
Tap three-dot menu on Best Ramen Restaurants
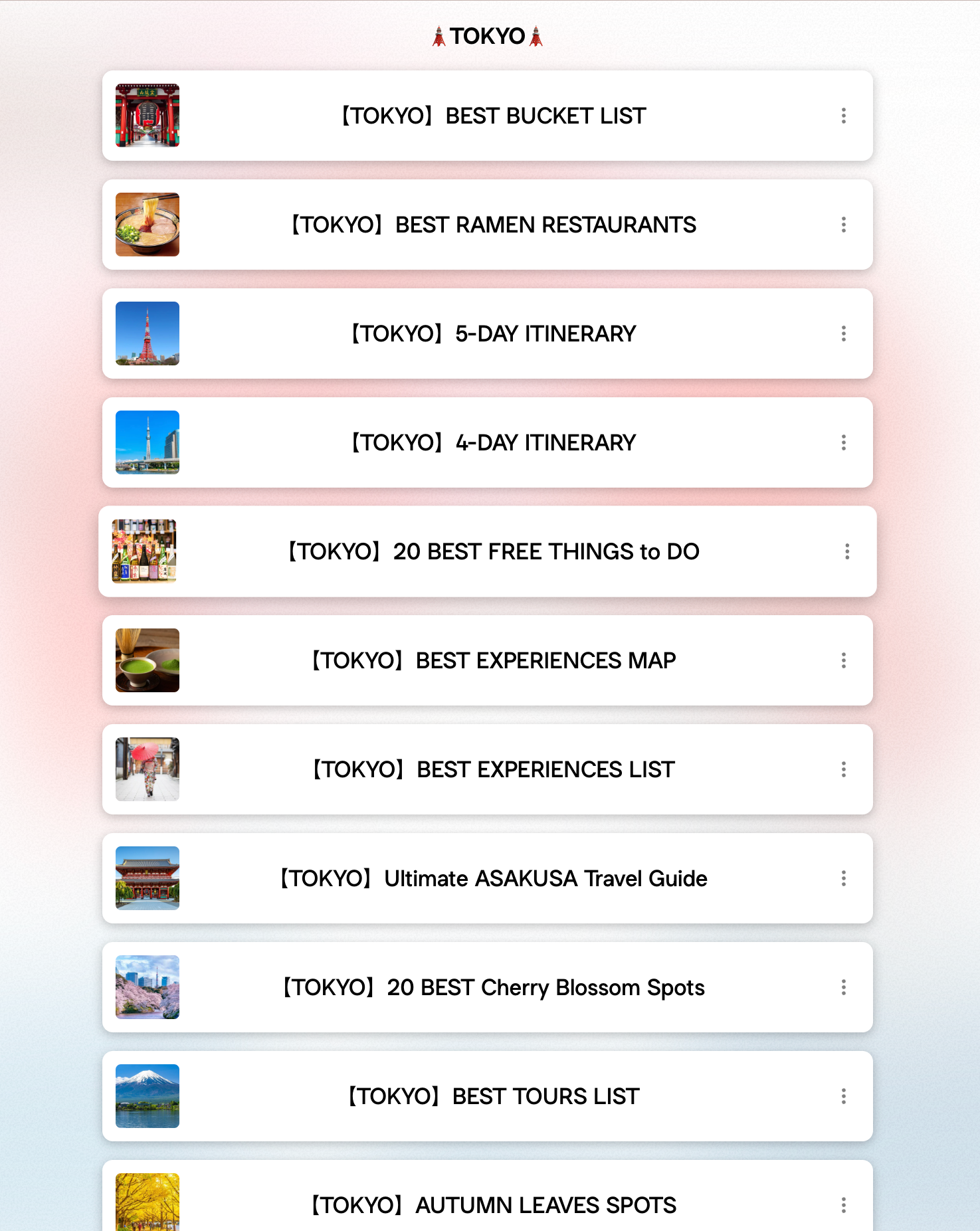coord(844,225)
